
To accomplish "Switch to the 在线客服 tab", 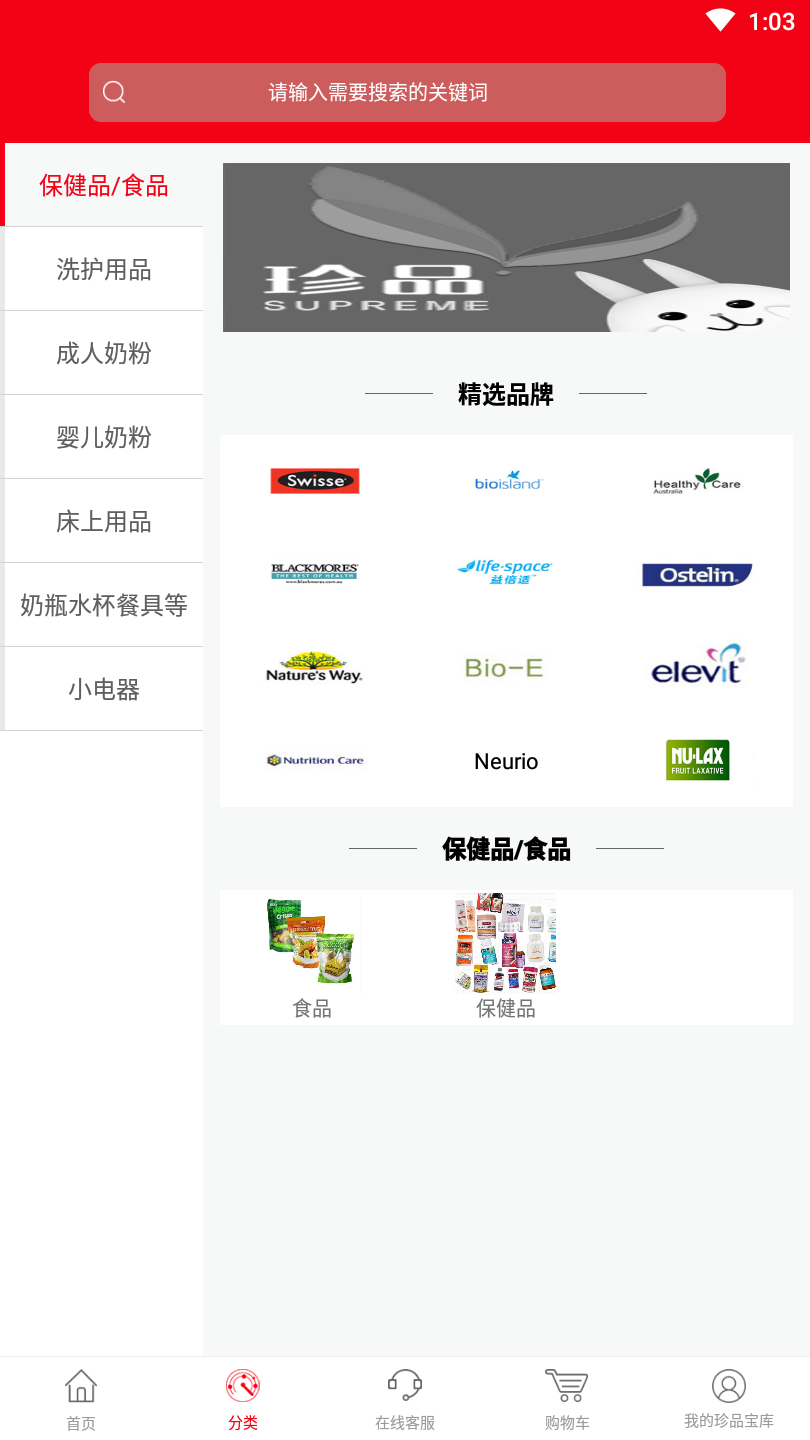I will pos(405,1400).
